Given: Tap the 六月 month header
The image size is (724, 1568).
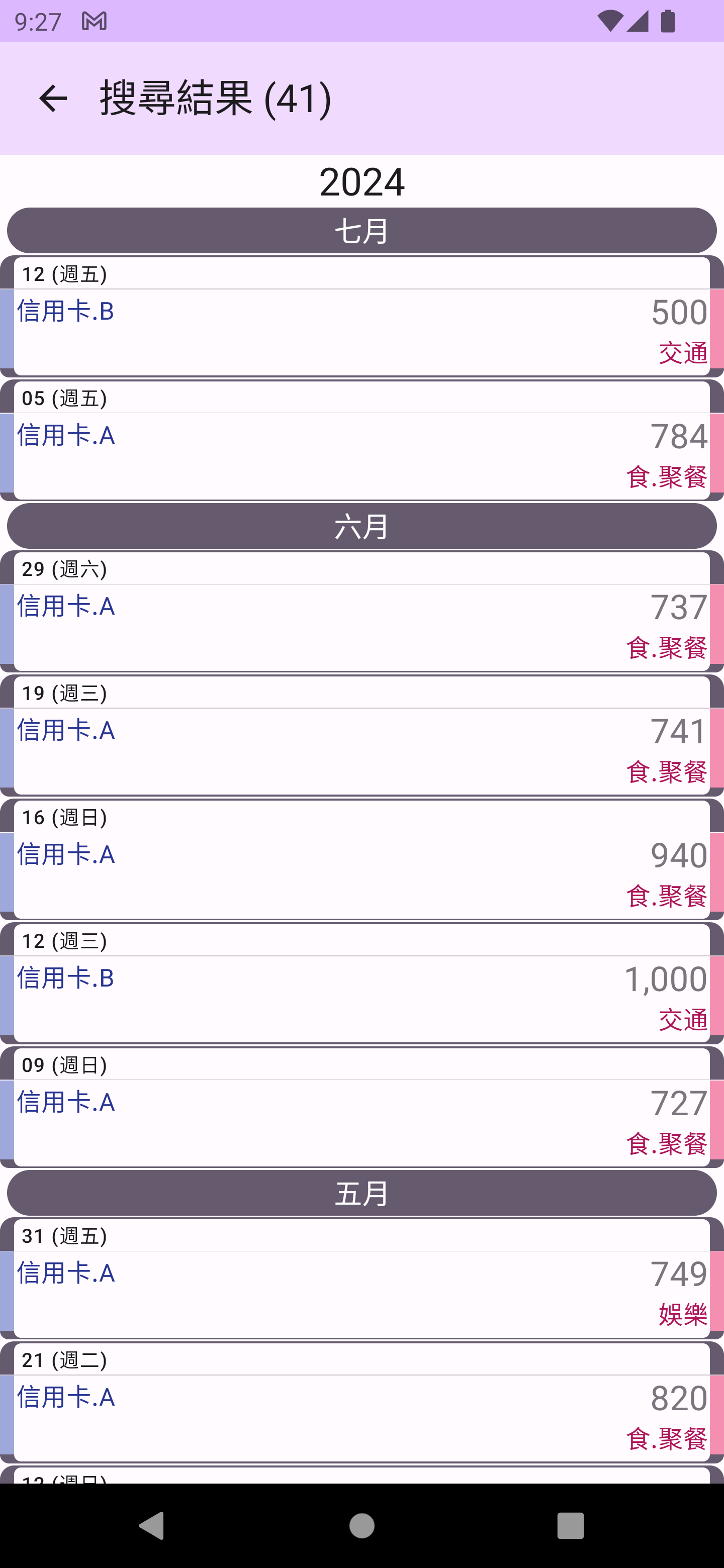Looking at the screenshot, I should 361,526.
